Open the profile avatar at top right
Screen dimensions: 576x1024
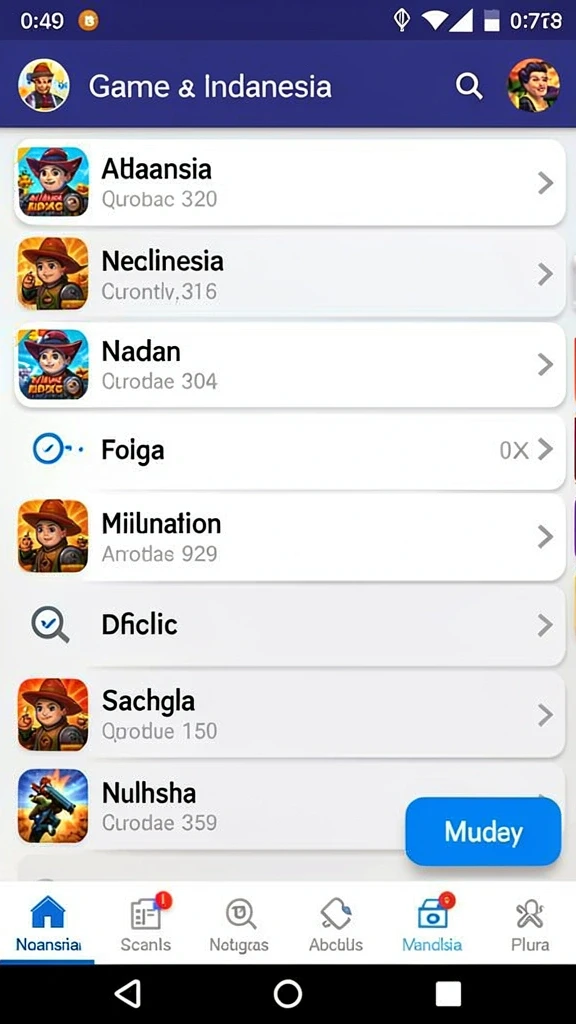tap(534, 86)
